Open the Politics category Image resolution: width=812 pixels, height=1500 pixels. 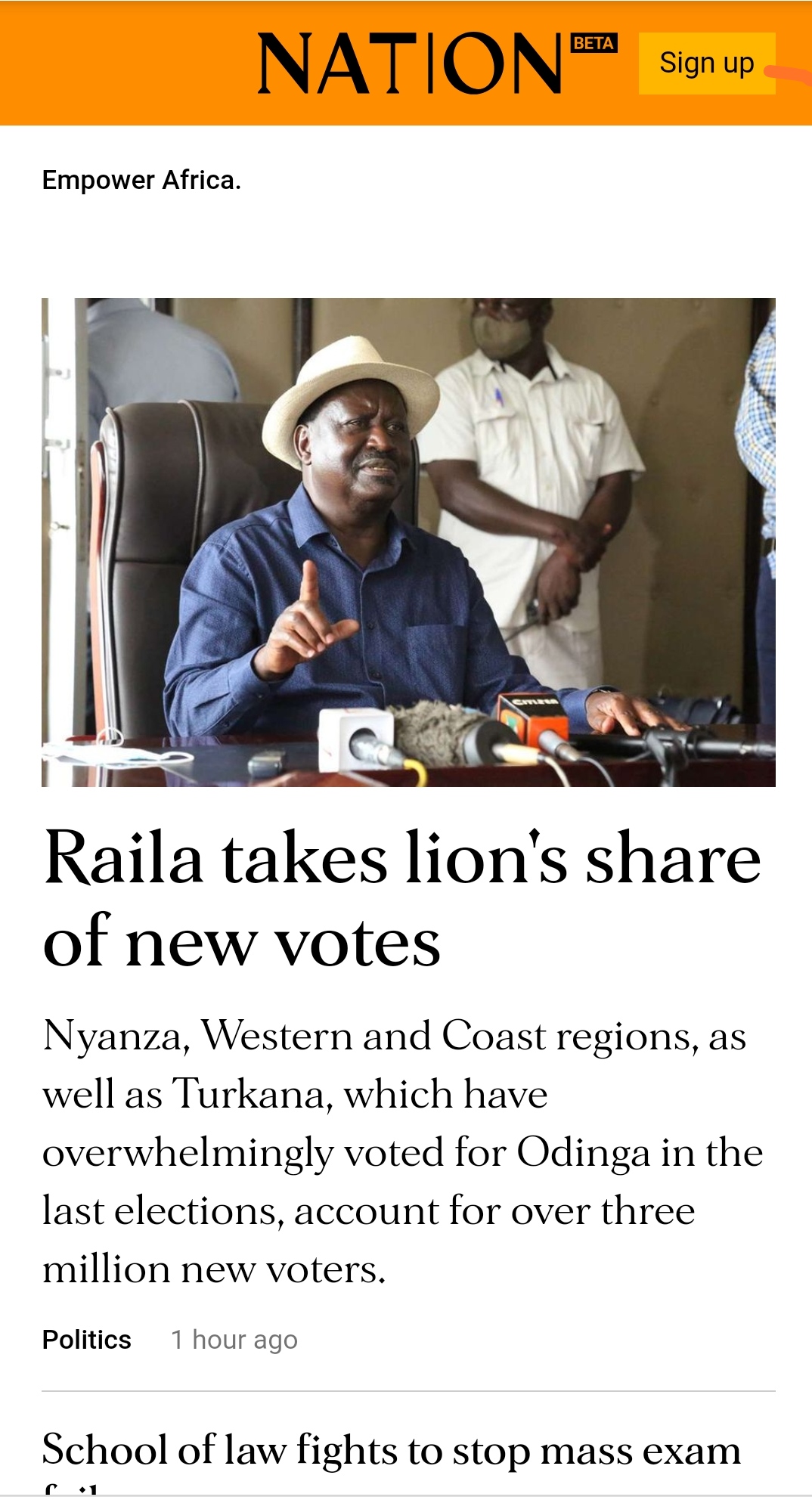(x=87, y=1340)
